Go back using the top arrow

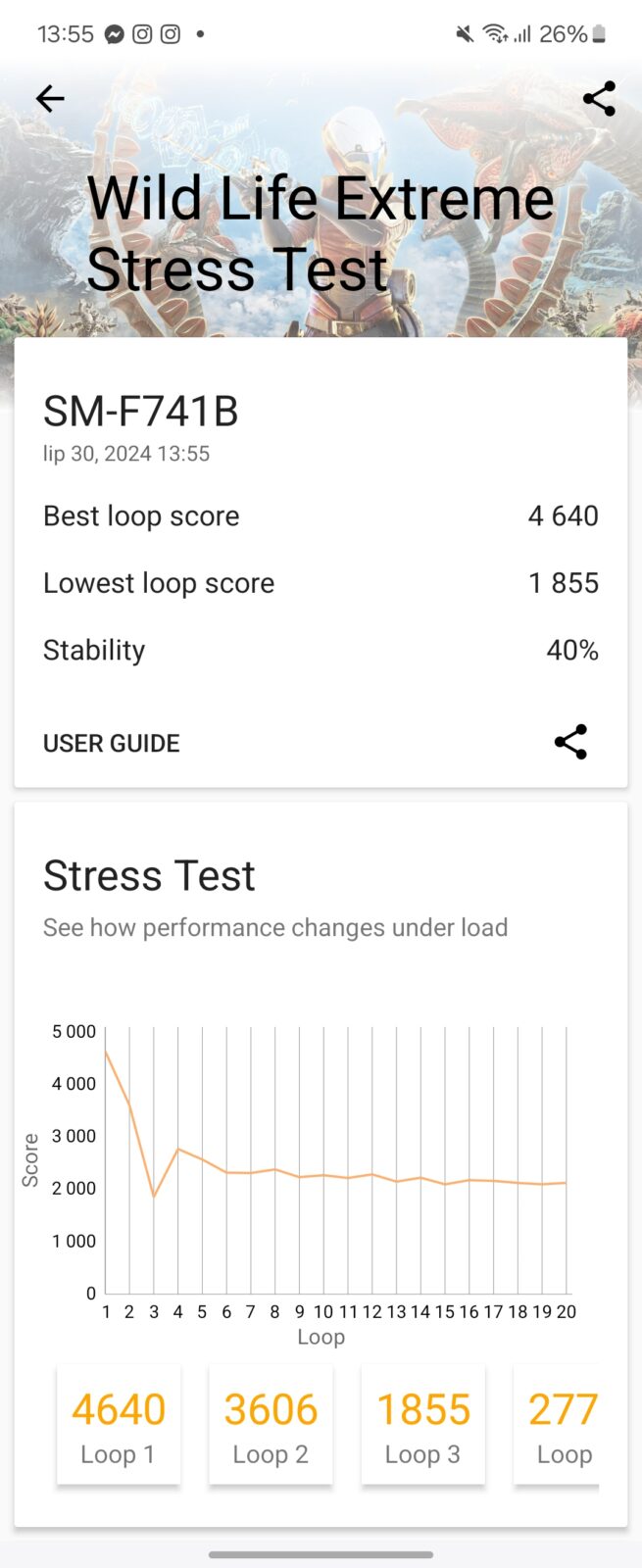[x=50, y=99]
